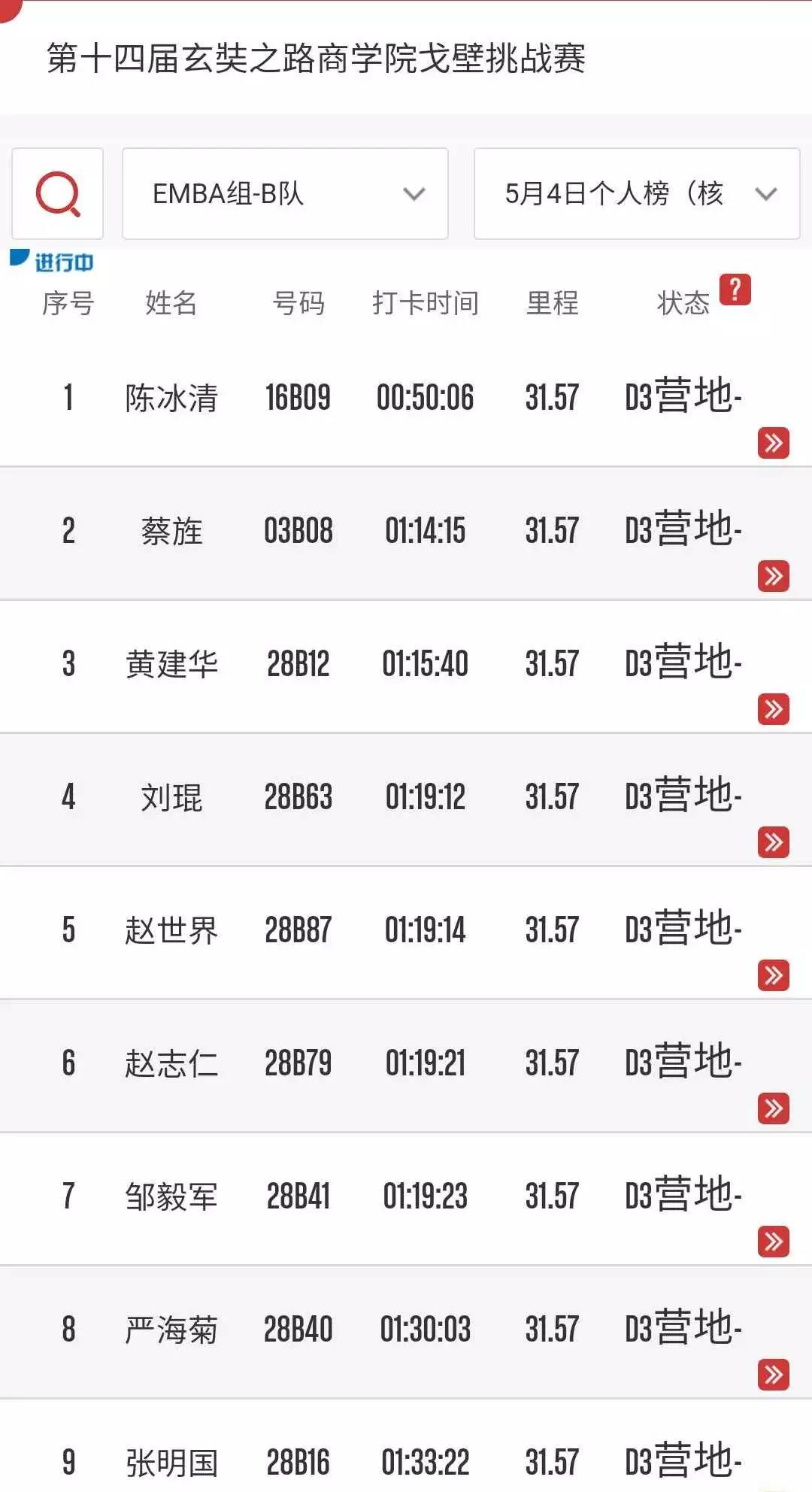This screenshot has width=812, height=1492.
Task: Click the red double-arrow beside 蔡旌
Action: [x=774, y=576]
